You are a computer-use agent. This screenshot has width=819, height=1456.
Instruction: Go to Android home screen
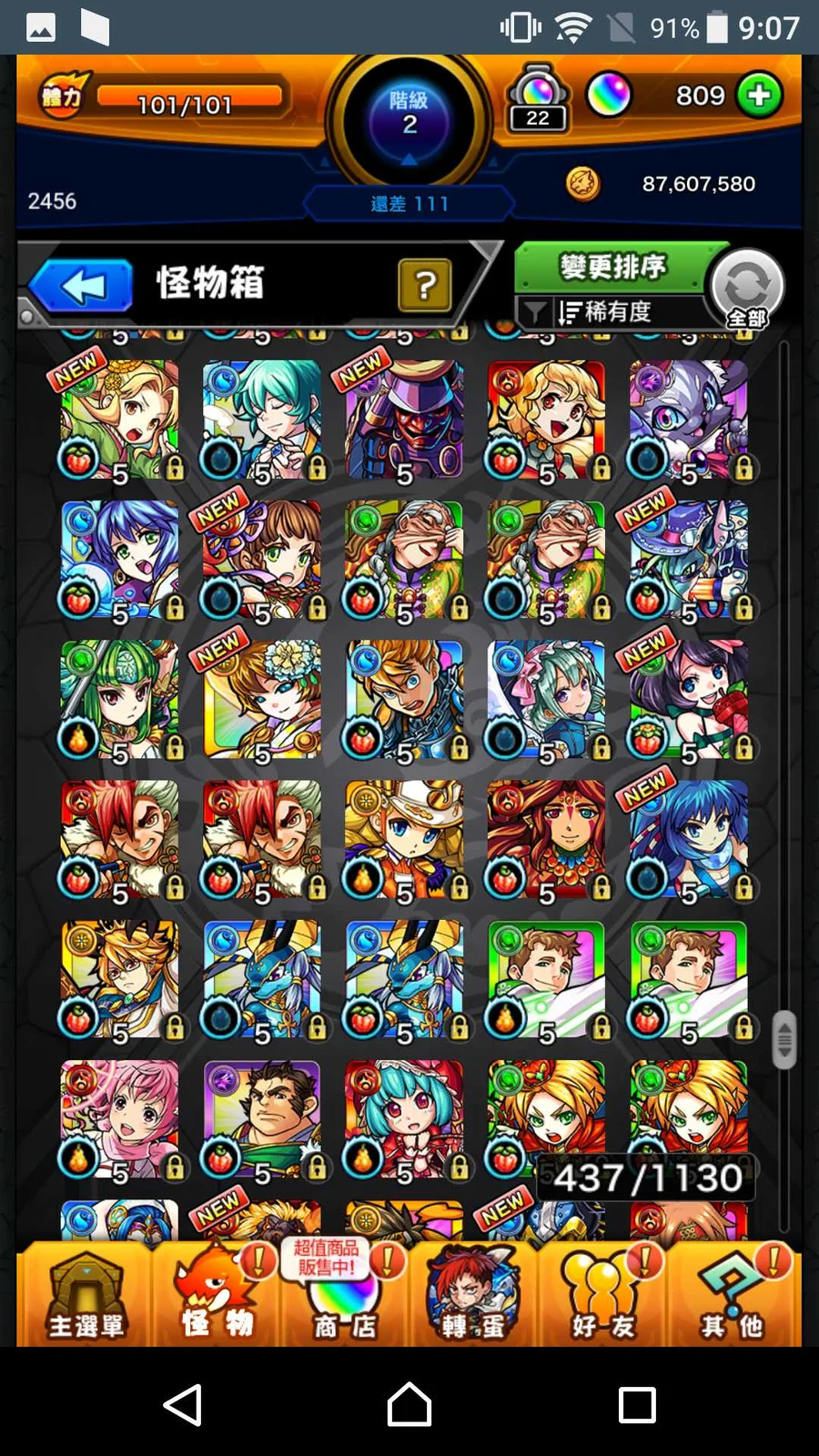tap(409, 1404)
